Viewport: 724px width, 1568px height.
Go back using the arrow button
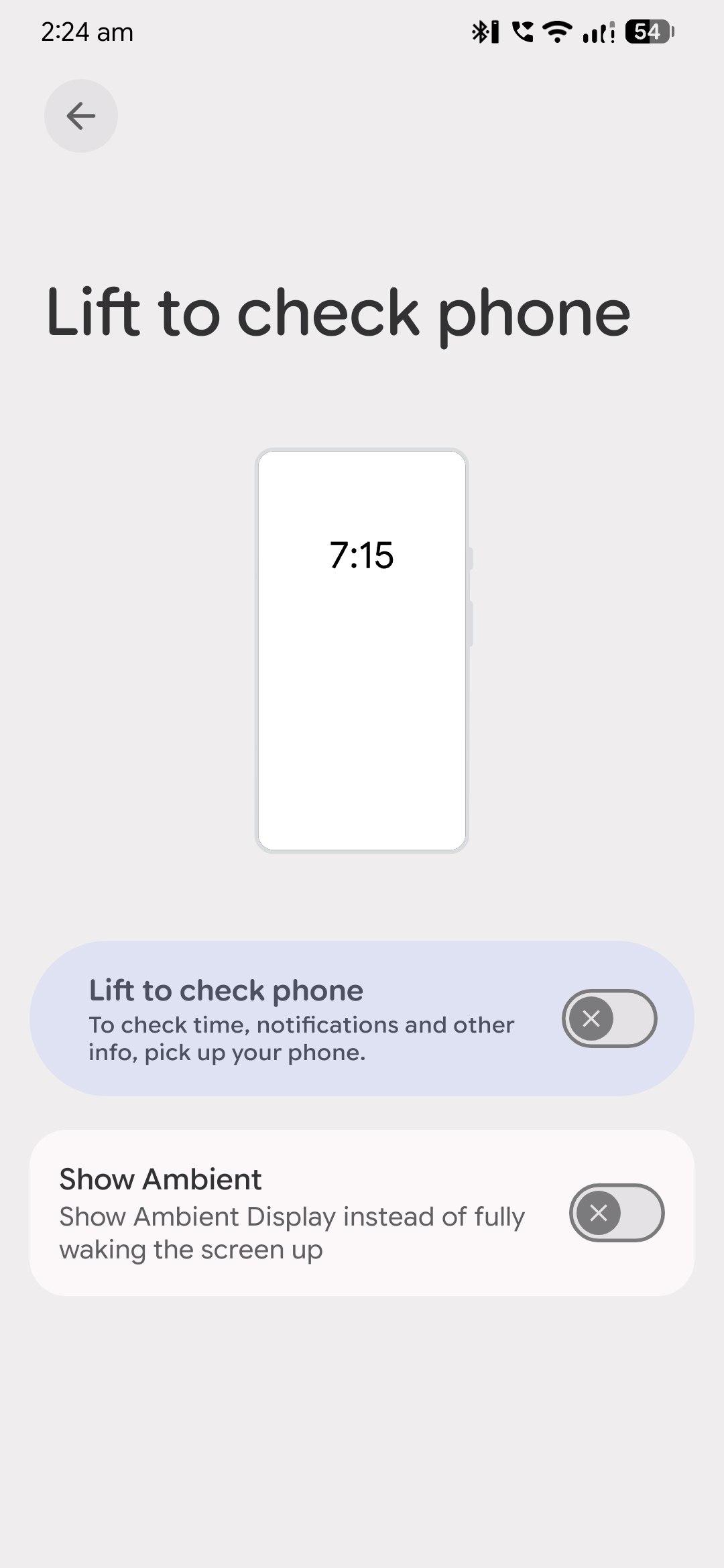(x=81, y=116)
